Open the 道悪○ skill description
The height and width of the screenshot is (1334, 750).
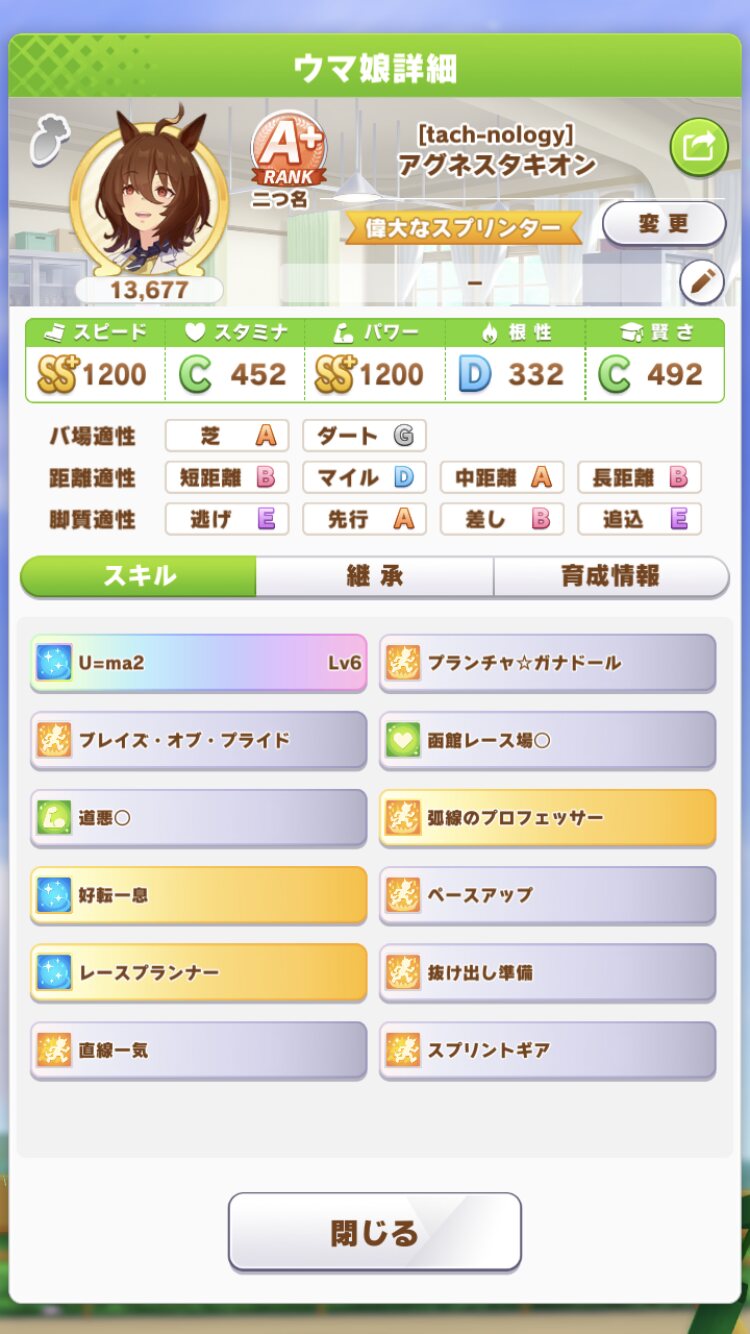coord(199,818)
